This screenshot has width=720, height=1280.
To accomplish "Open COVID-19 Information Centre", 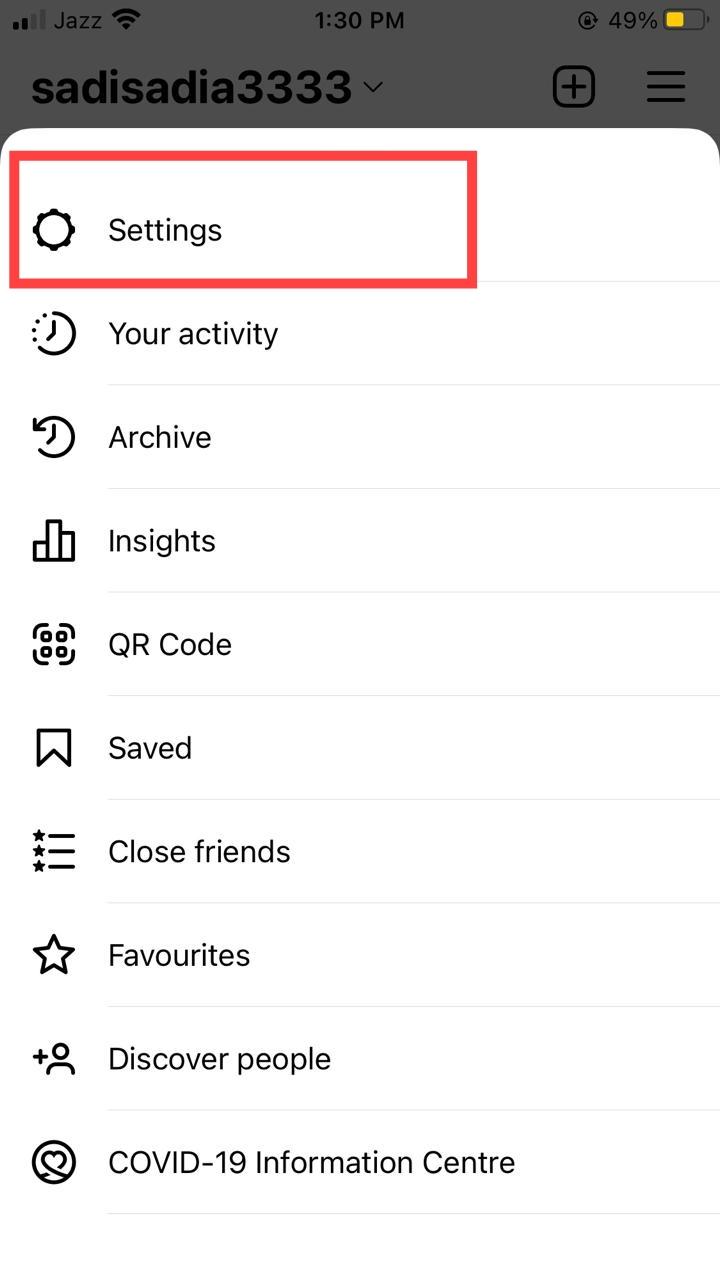I will coord(311,1163).
